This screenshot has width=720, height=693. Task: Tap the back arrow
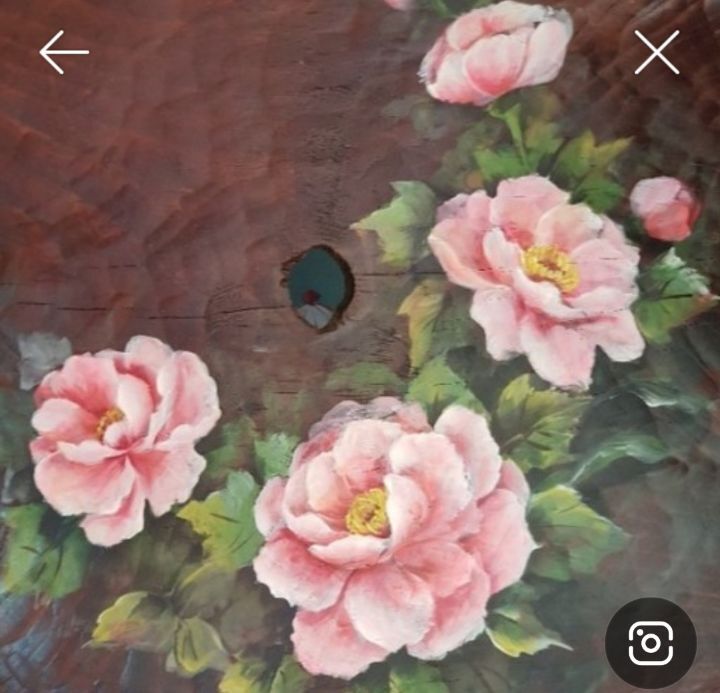64,52
